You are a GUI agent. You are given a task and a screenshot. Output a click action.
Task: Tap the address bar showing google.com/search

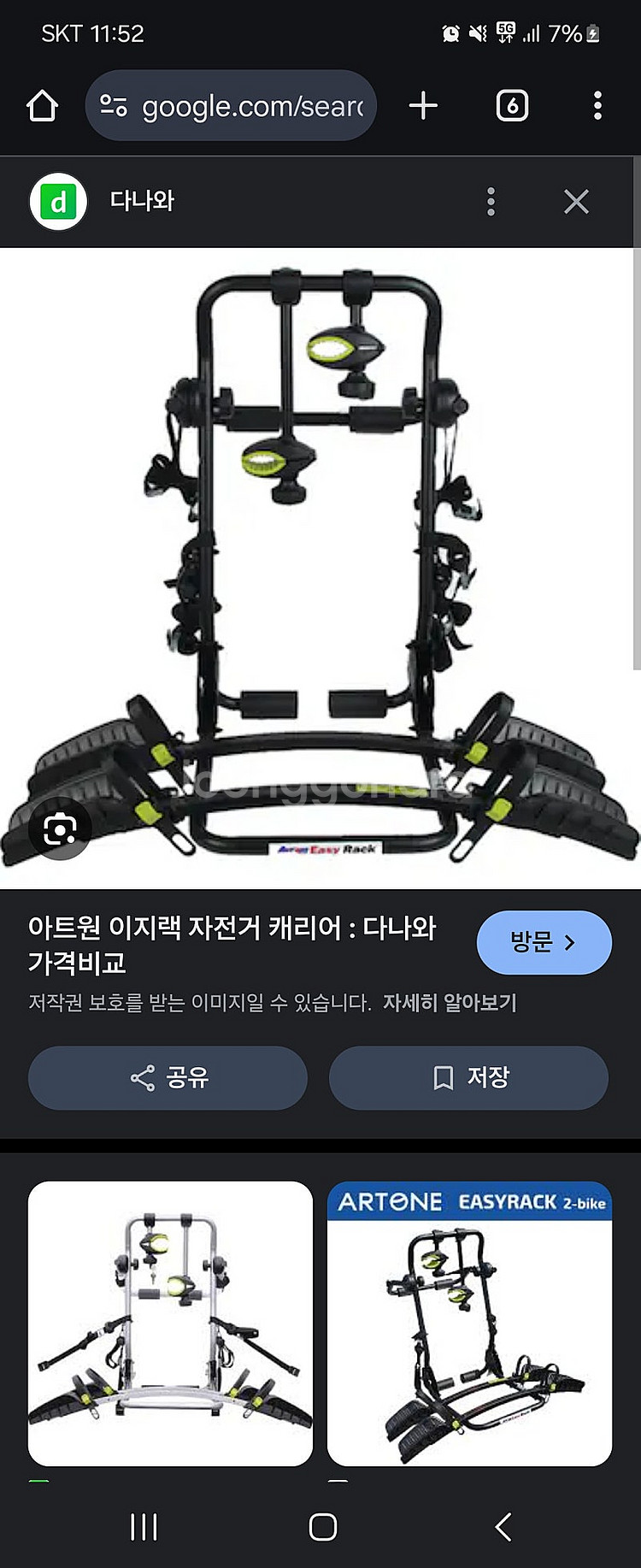coord(248,105)
